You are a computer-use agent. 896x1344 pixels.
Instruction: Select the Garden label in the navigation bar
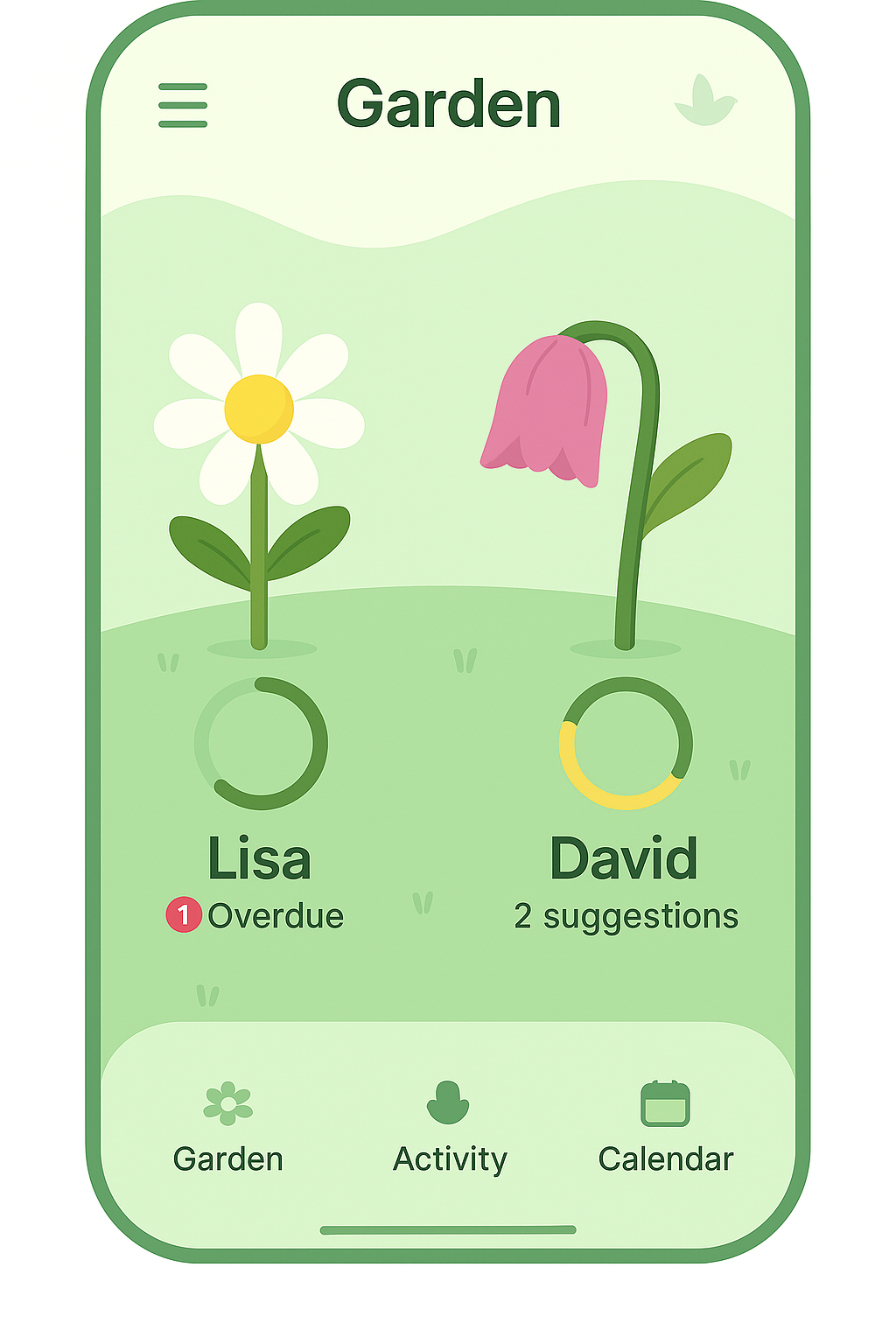click(227, 1158)
